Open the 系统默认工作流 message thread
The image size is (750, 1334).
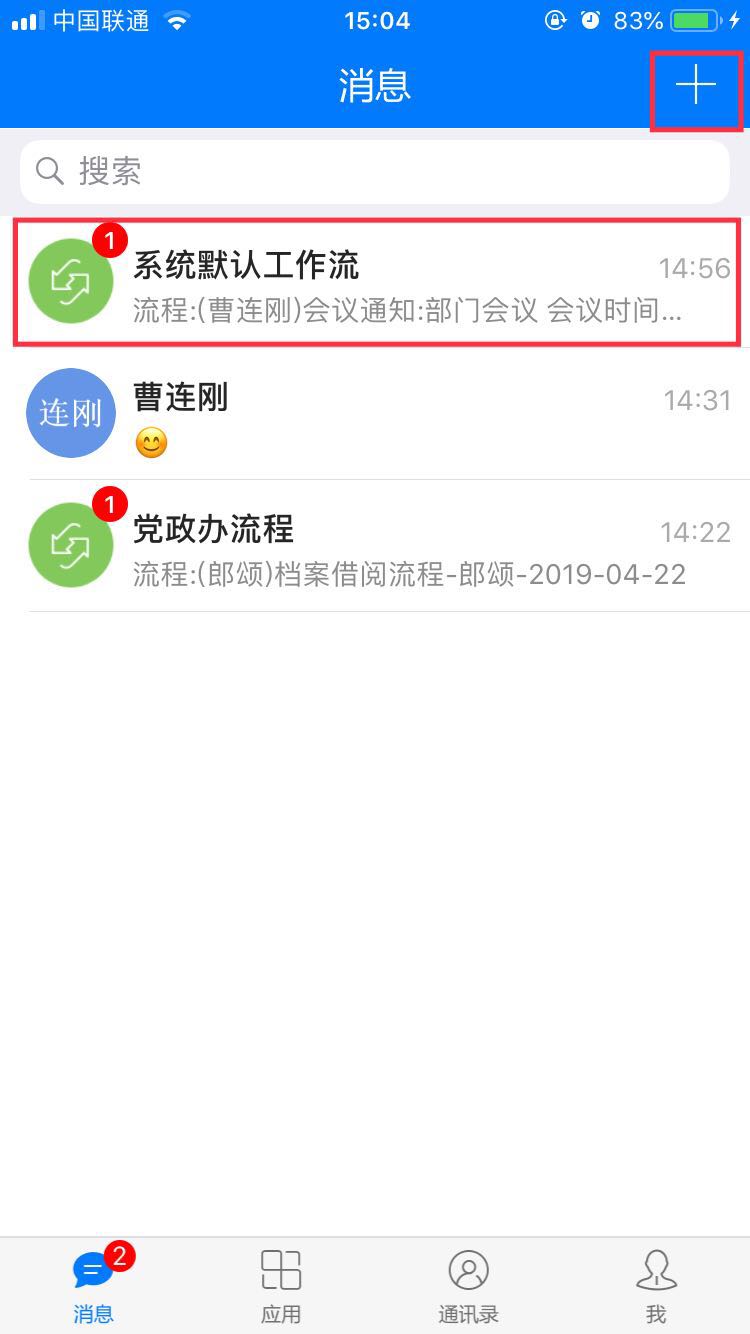375,283
